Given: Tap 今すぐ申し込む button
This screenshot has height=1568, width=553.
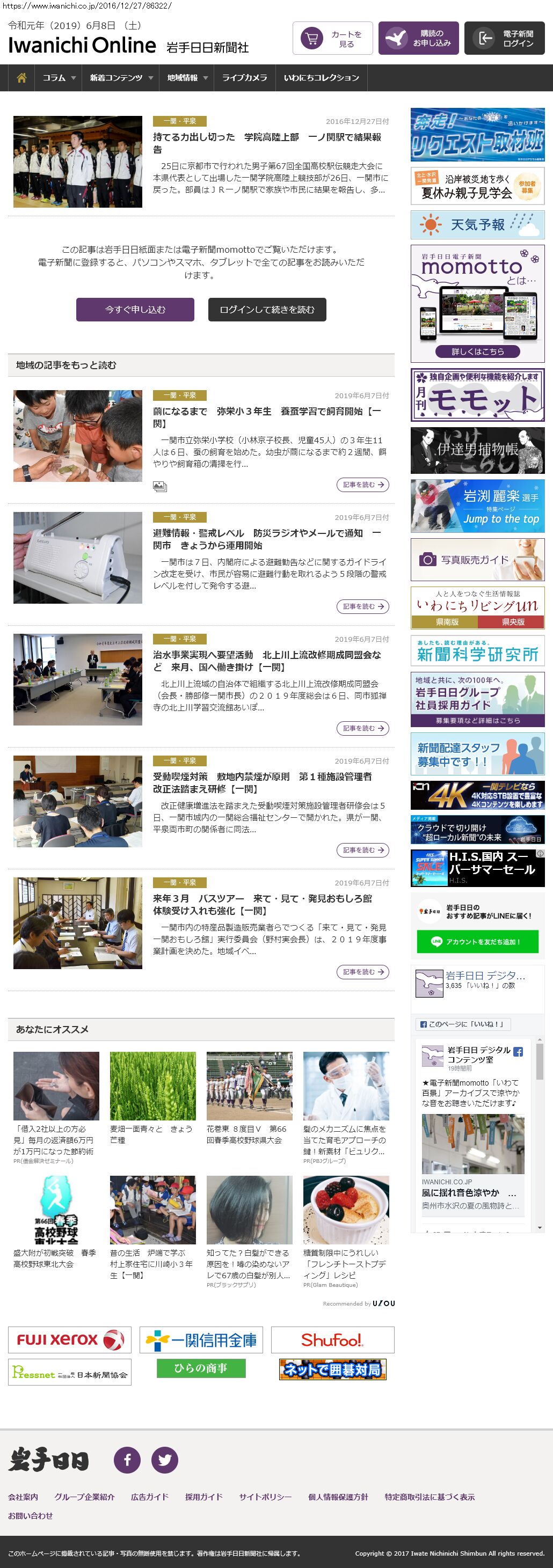Looking at the screenshot, I should pyautogui.click(x=135, y=309).
